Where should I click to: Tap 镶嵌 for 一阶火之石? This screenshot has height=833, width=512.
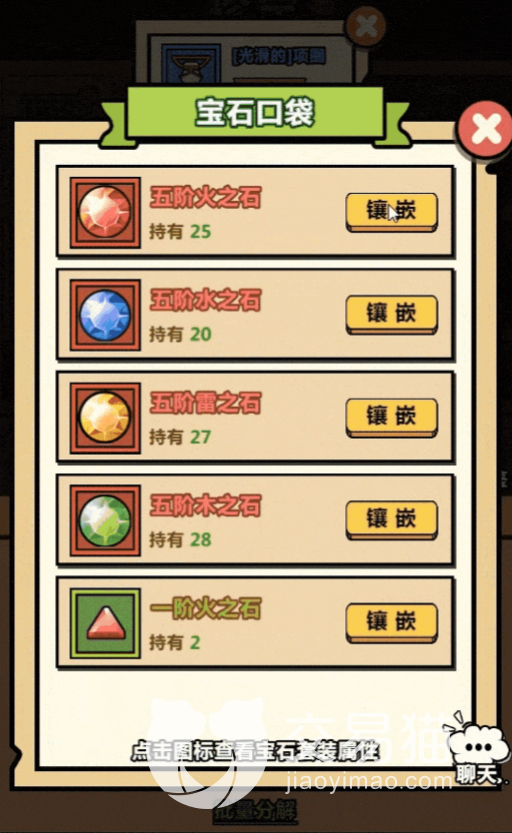[x=391, y=622]
